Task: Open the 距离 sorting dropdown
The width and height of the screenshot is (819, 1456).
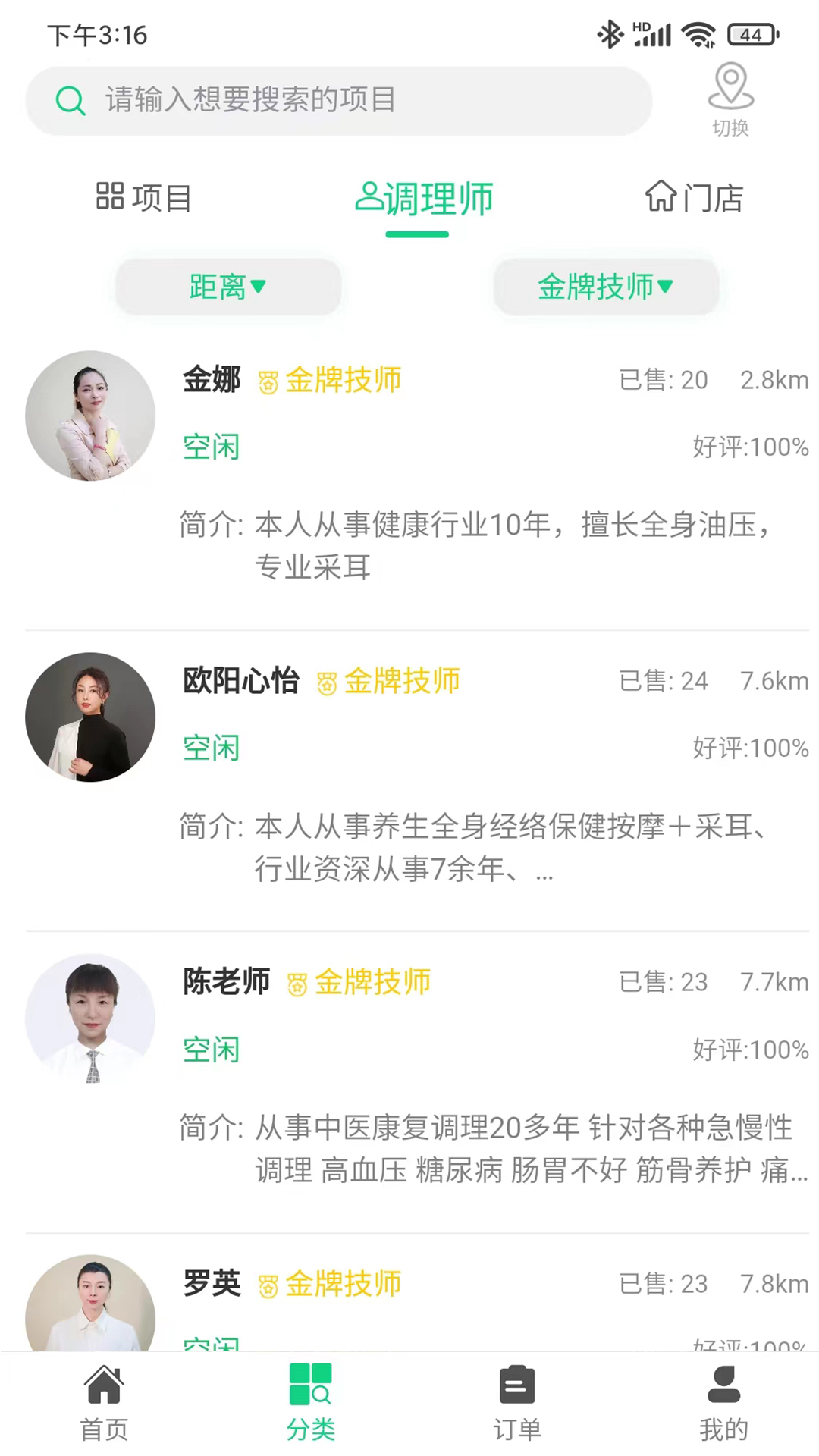Action: [227, 287]
